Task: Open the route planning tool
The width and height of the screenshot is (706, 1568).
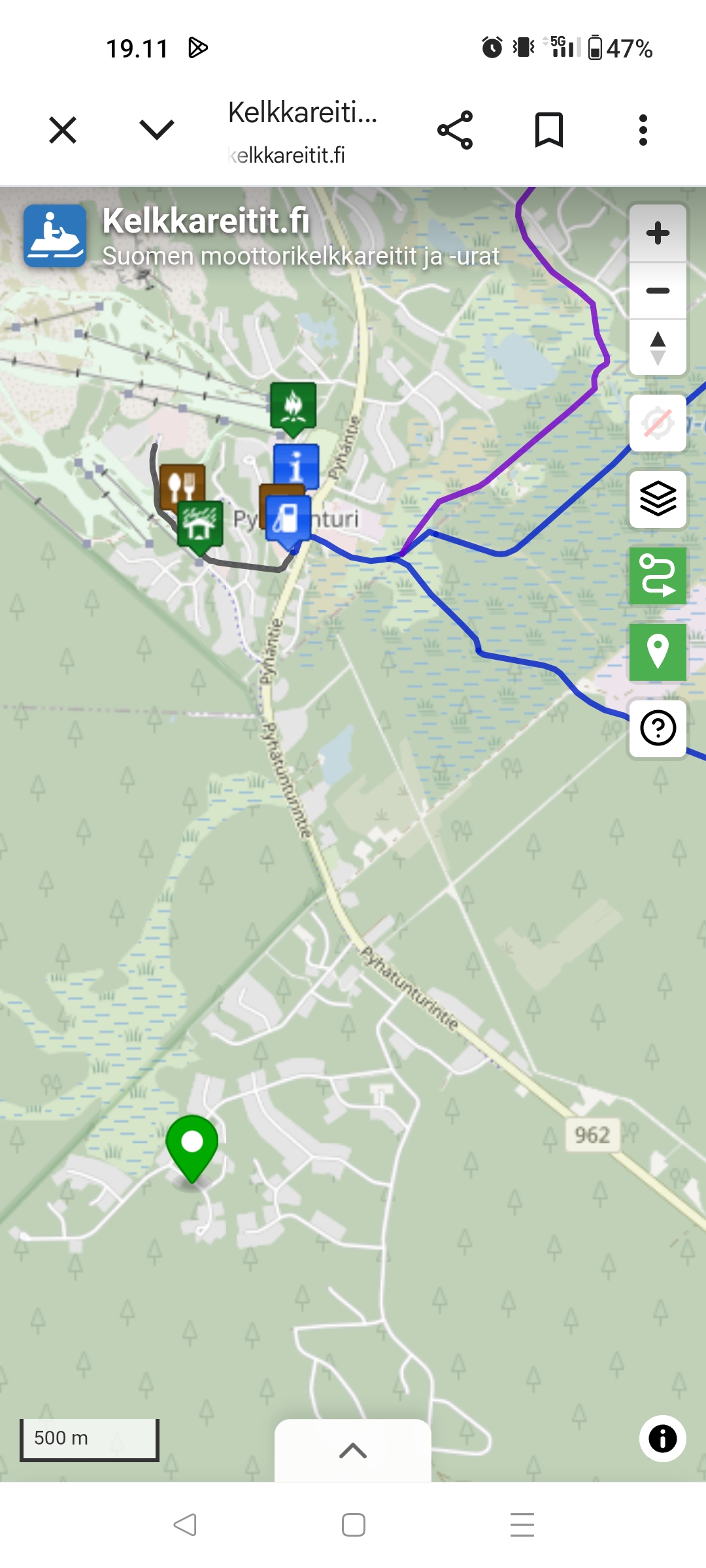Action: click(x=658, y=576)
